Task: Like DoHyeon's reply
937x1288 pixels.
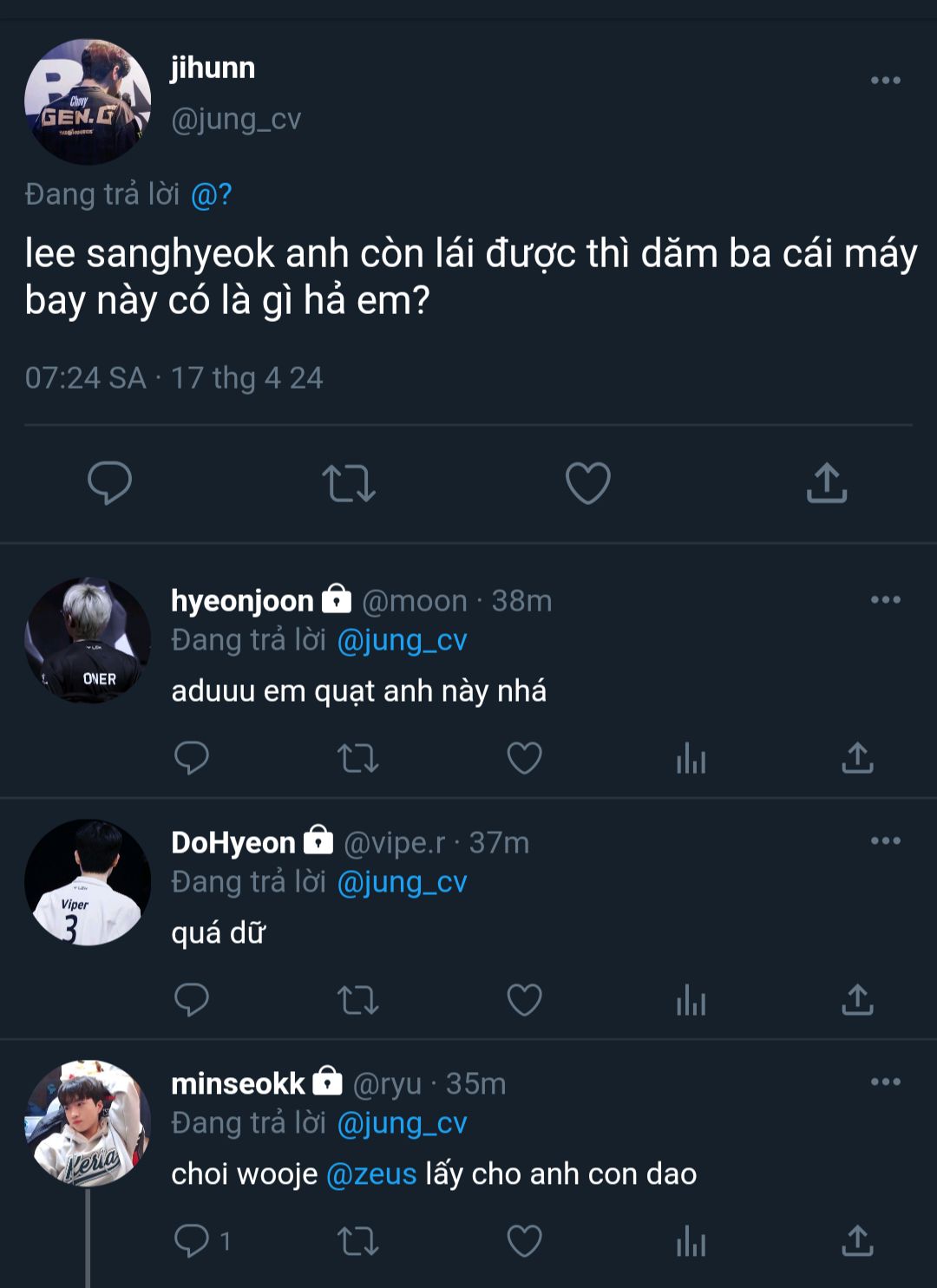Action: click(x=524, y=999)
